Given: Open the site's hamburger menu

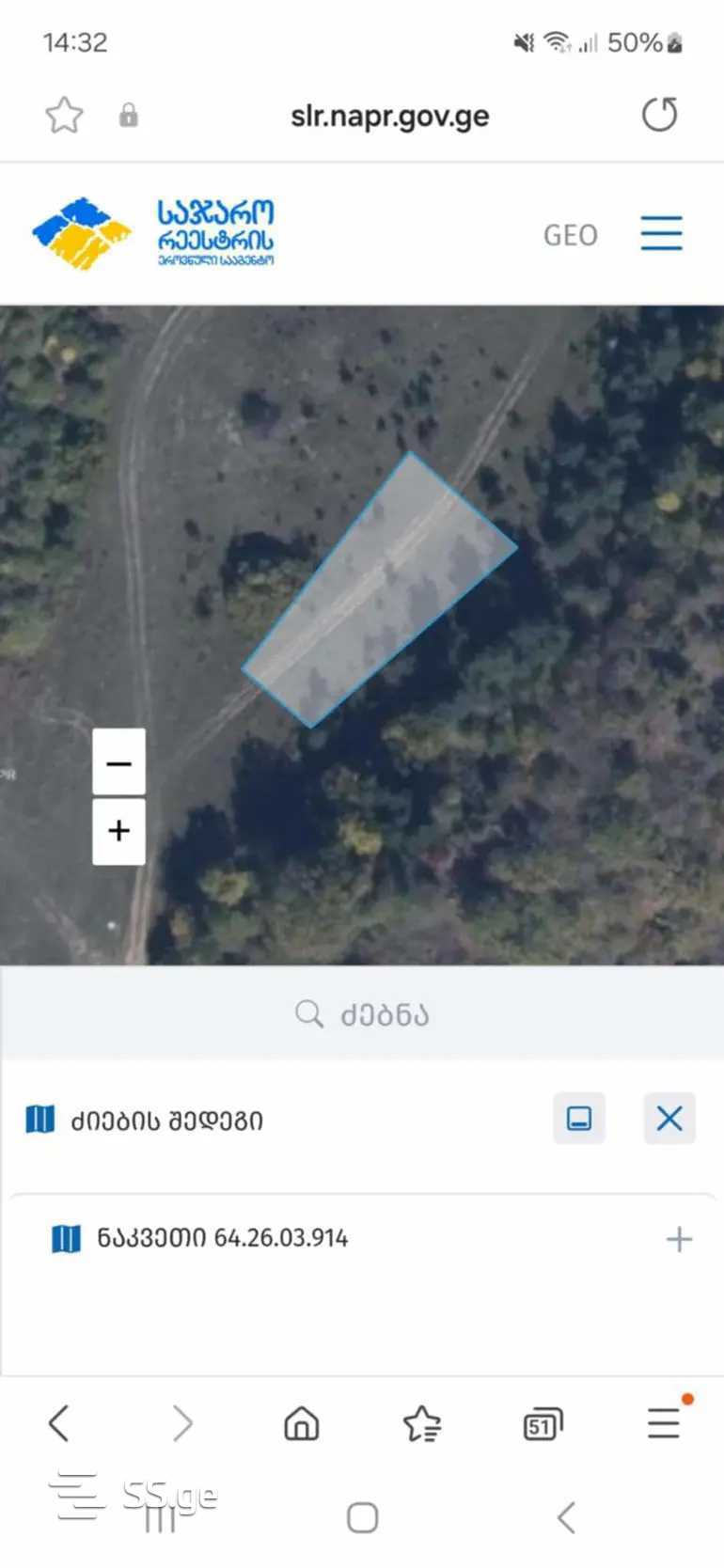Looking at the screenshot, I should click(661, 233).
